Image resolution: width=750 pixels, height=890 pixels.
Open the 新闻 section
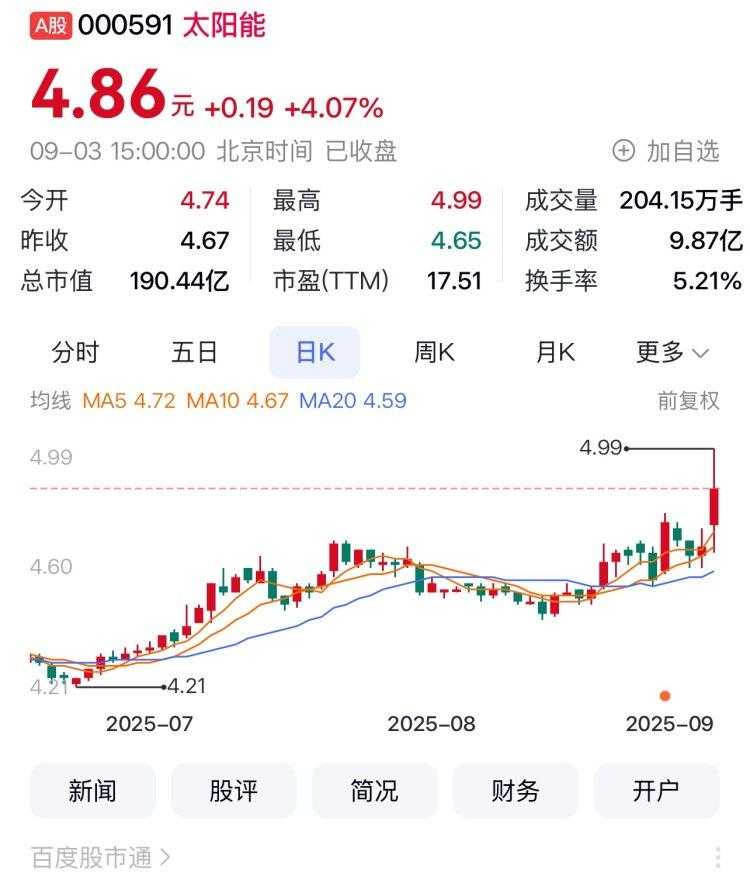point(93,791)
